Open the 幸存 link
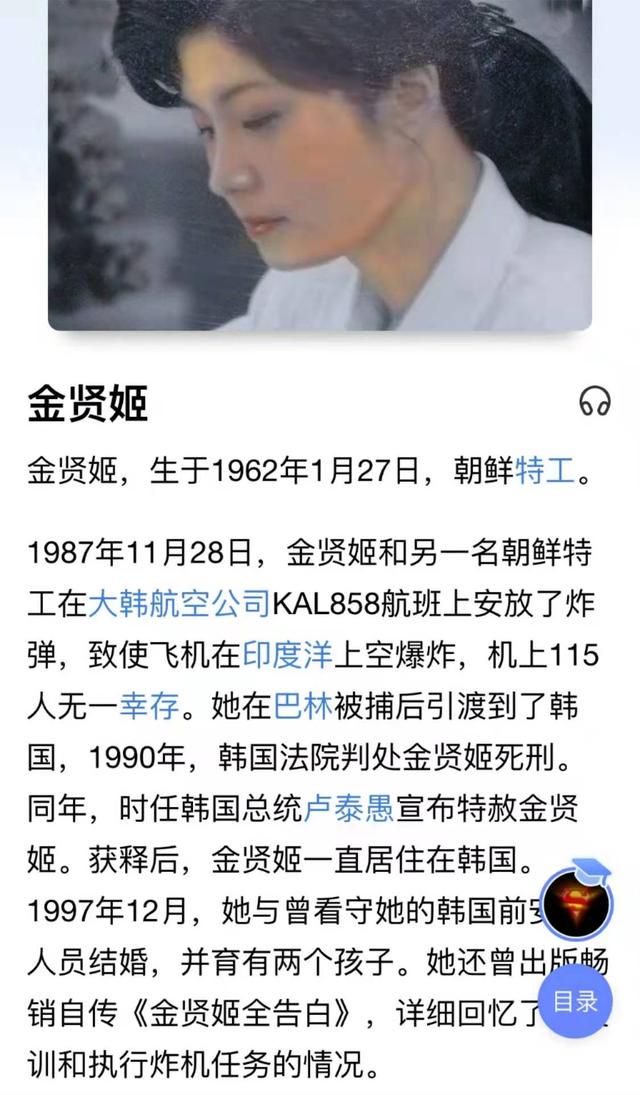Image resolution: width=640 pixels, height=1095 pixels. click(149, 707)
